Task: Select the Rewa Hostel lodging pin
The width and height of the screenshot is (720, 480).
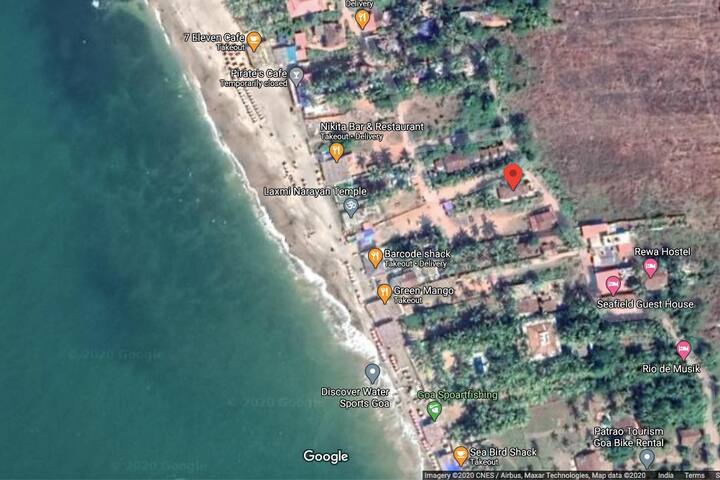Action: point(651,267)
